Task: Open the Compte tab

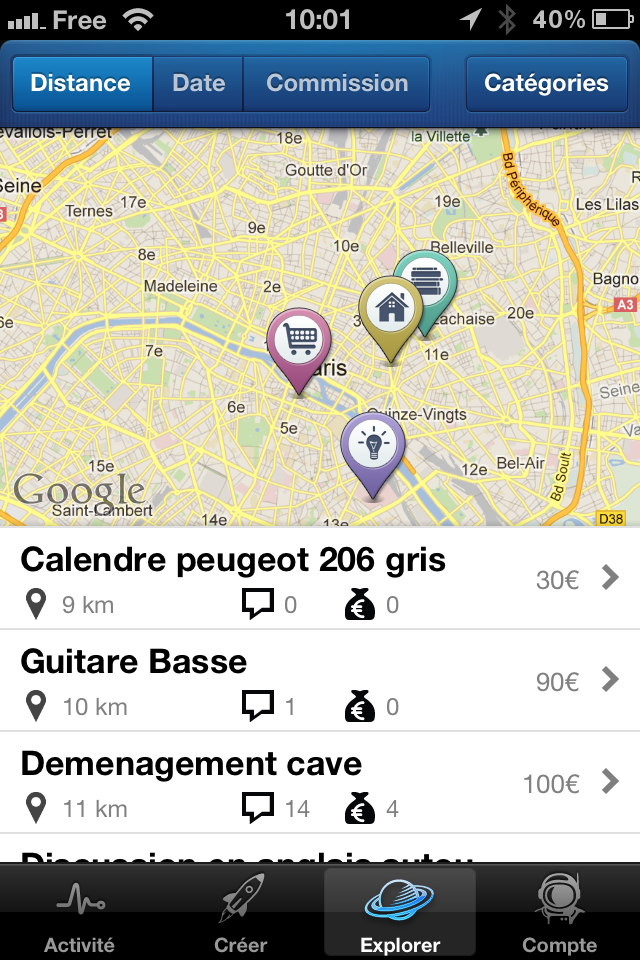Action: click(x=559, y=913)
